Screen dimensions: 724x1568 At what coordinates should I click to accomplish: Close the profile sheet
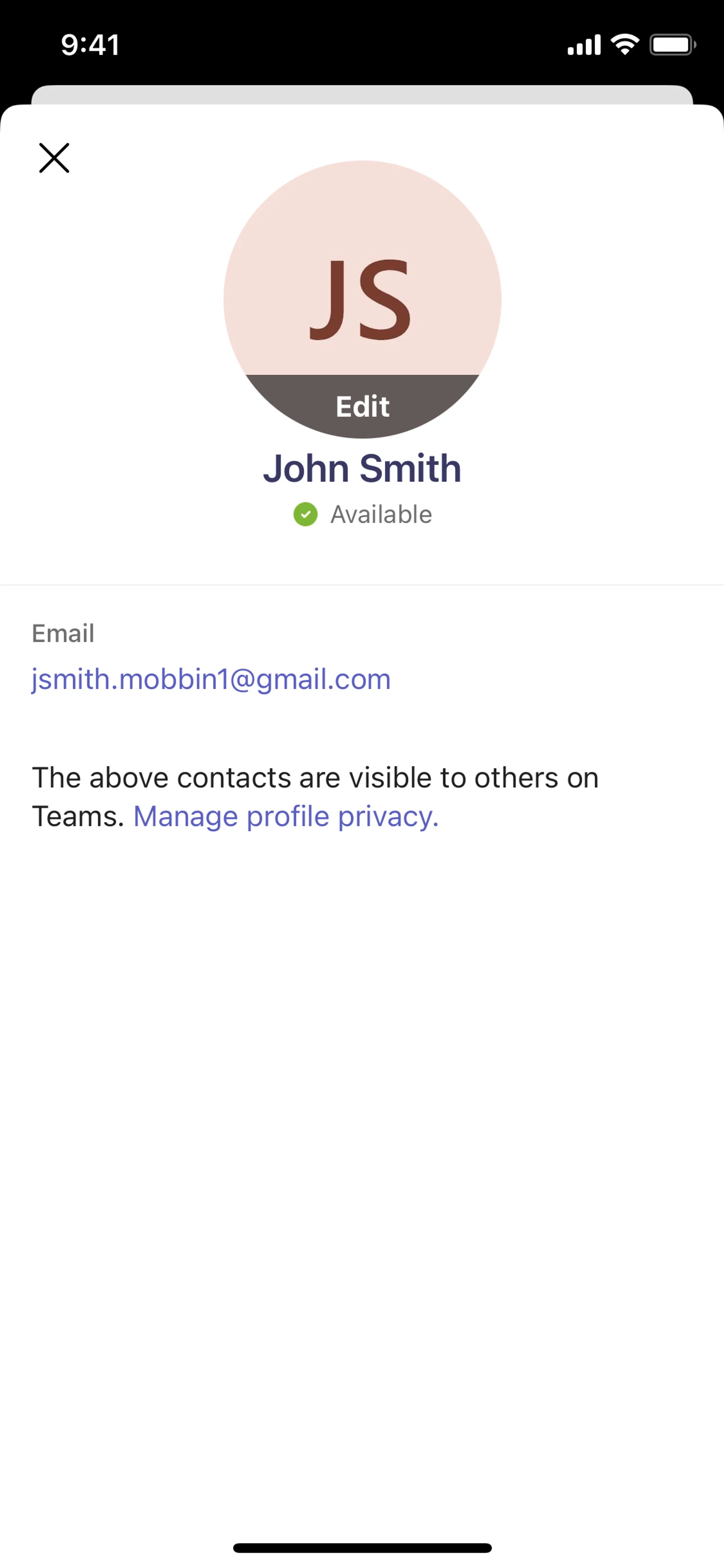coord(54,158)
